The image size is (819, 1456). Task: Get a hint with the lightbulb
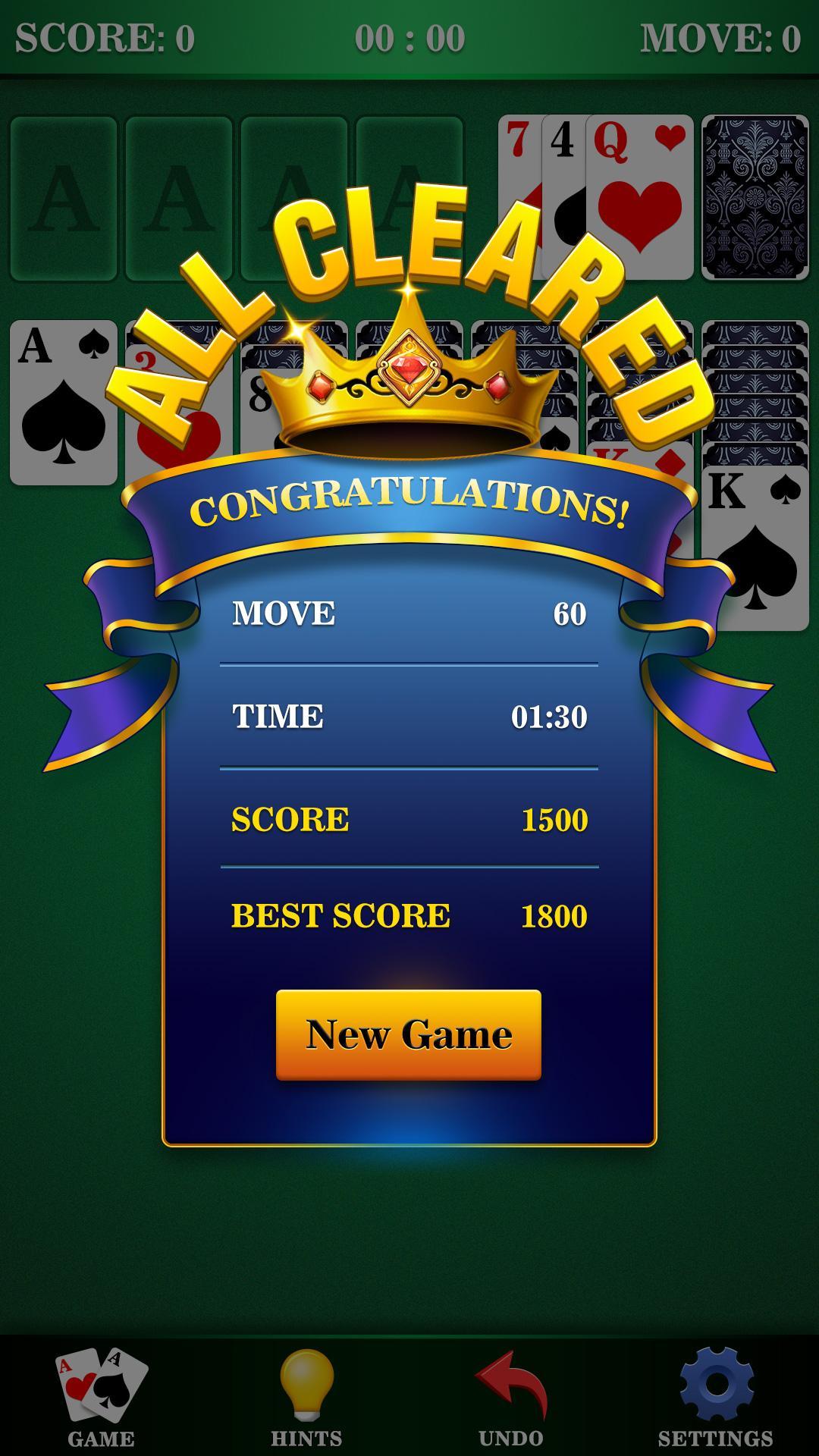point(306,1397)
